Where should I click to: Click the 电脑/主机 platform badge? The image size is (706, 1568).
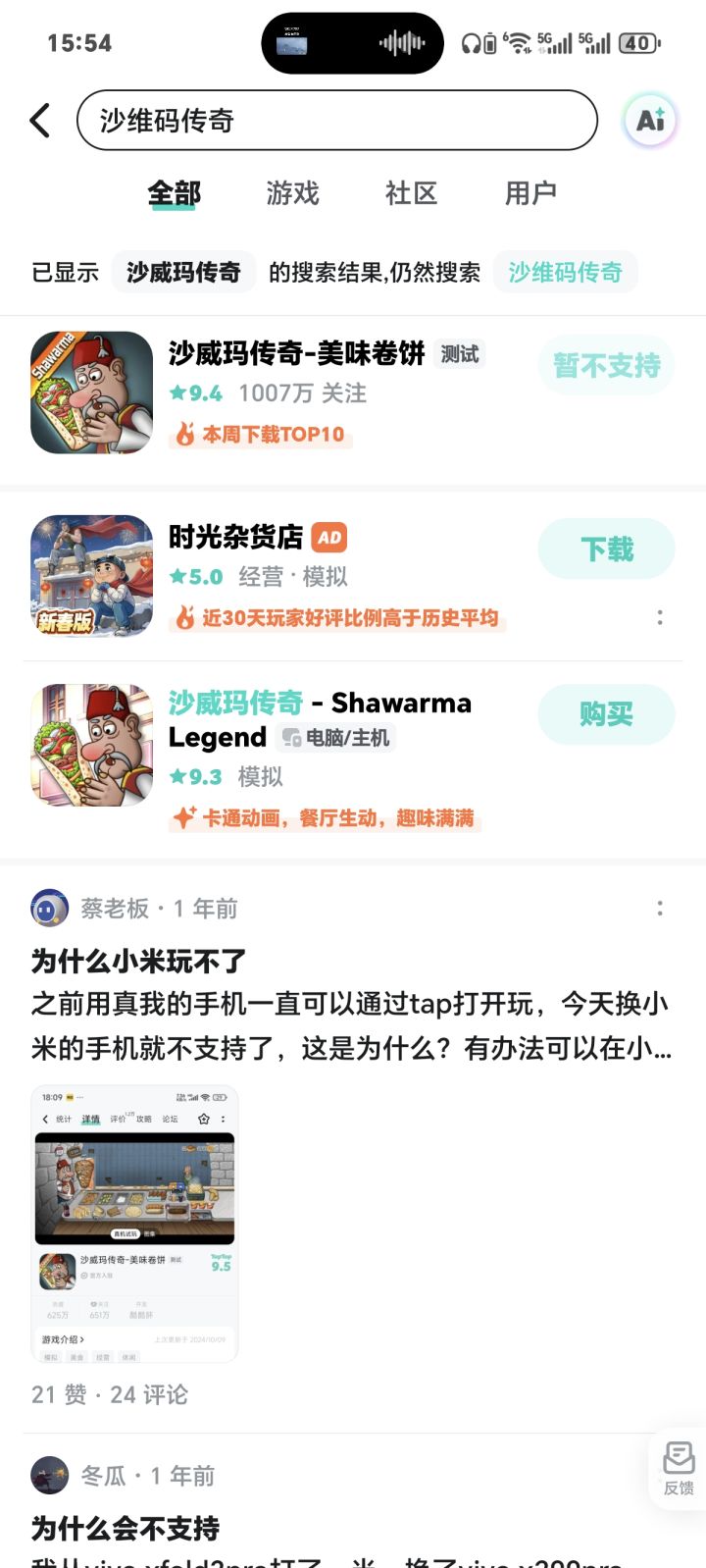(x=346, y=739)
